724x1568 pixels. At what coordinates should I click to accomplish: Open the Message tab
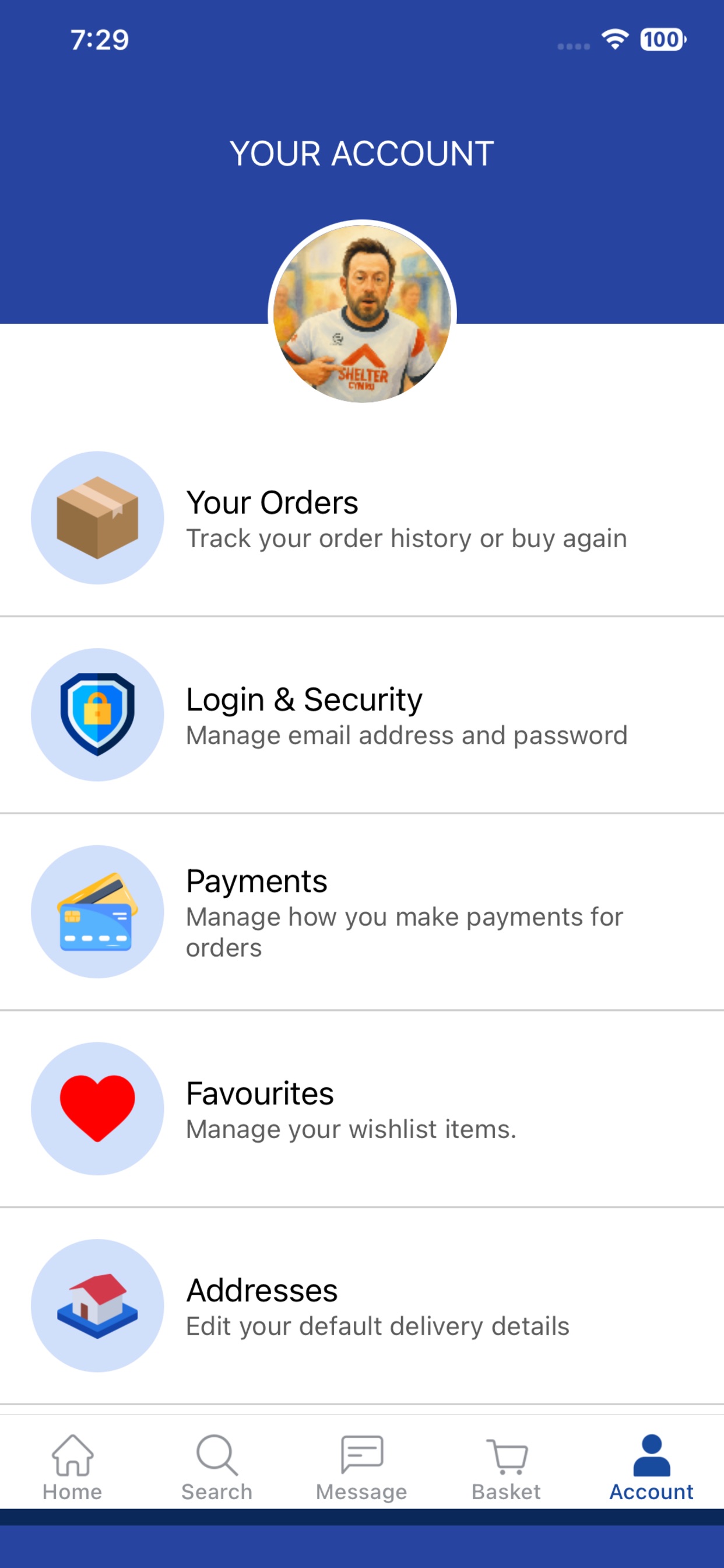pyautogui.click(x=362, y=1468)
